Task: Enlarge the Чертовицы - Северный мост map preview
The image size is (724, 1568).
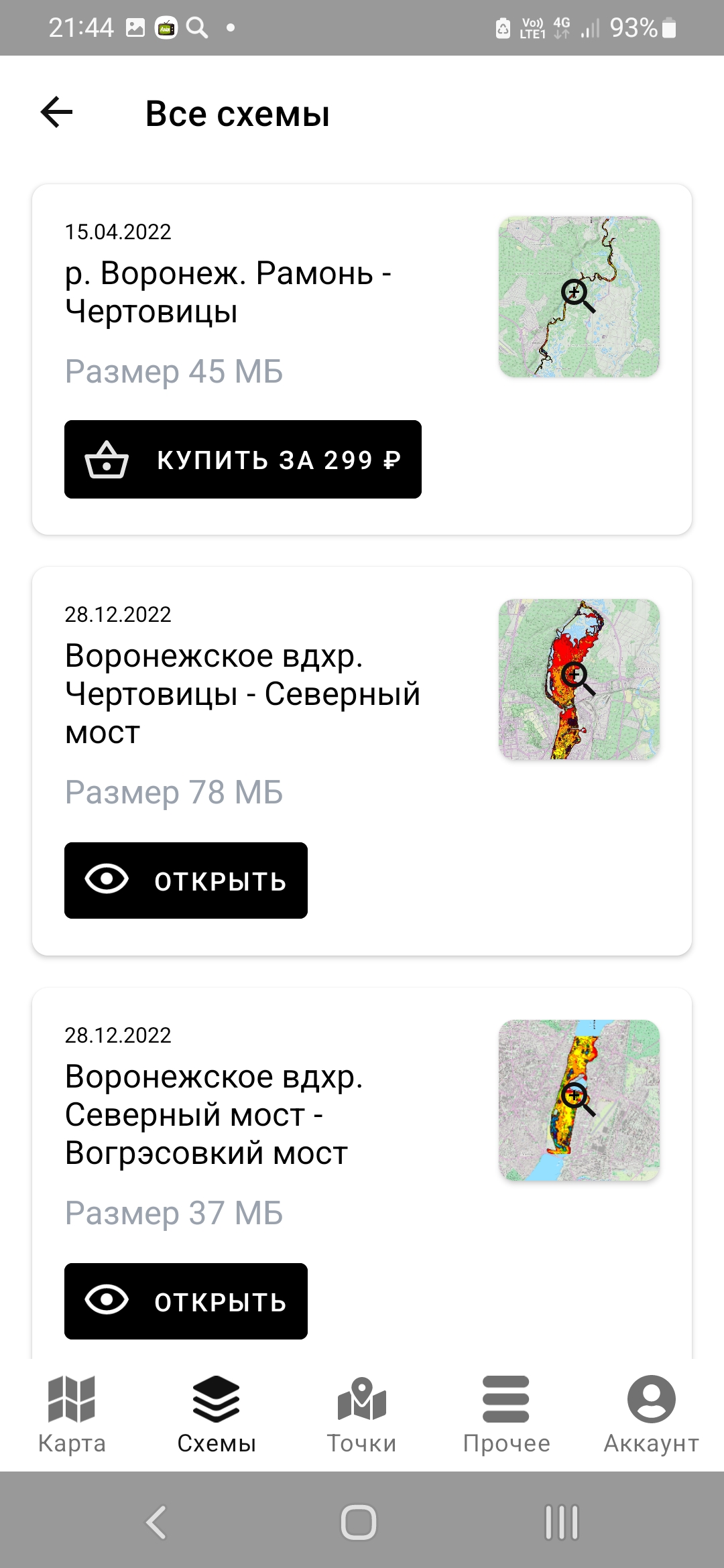Action: coord(579,679)
